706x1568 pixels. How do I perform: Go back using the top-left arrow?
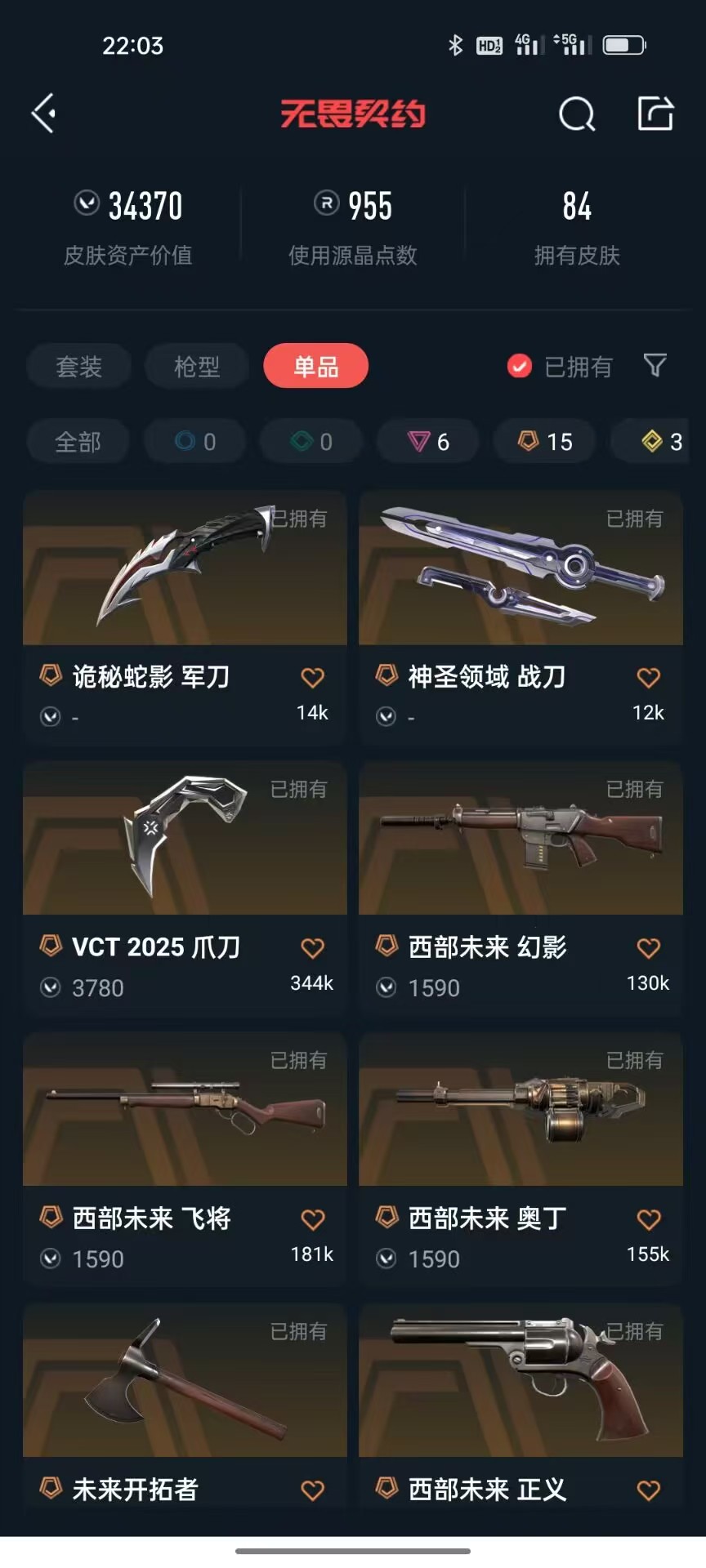click(44, 114)
